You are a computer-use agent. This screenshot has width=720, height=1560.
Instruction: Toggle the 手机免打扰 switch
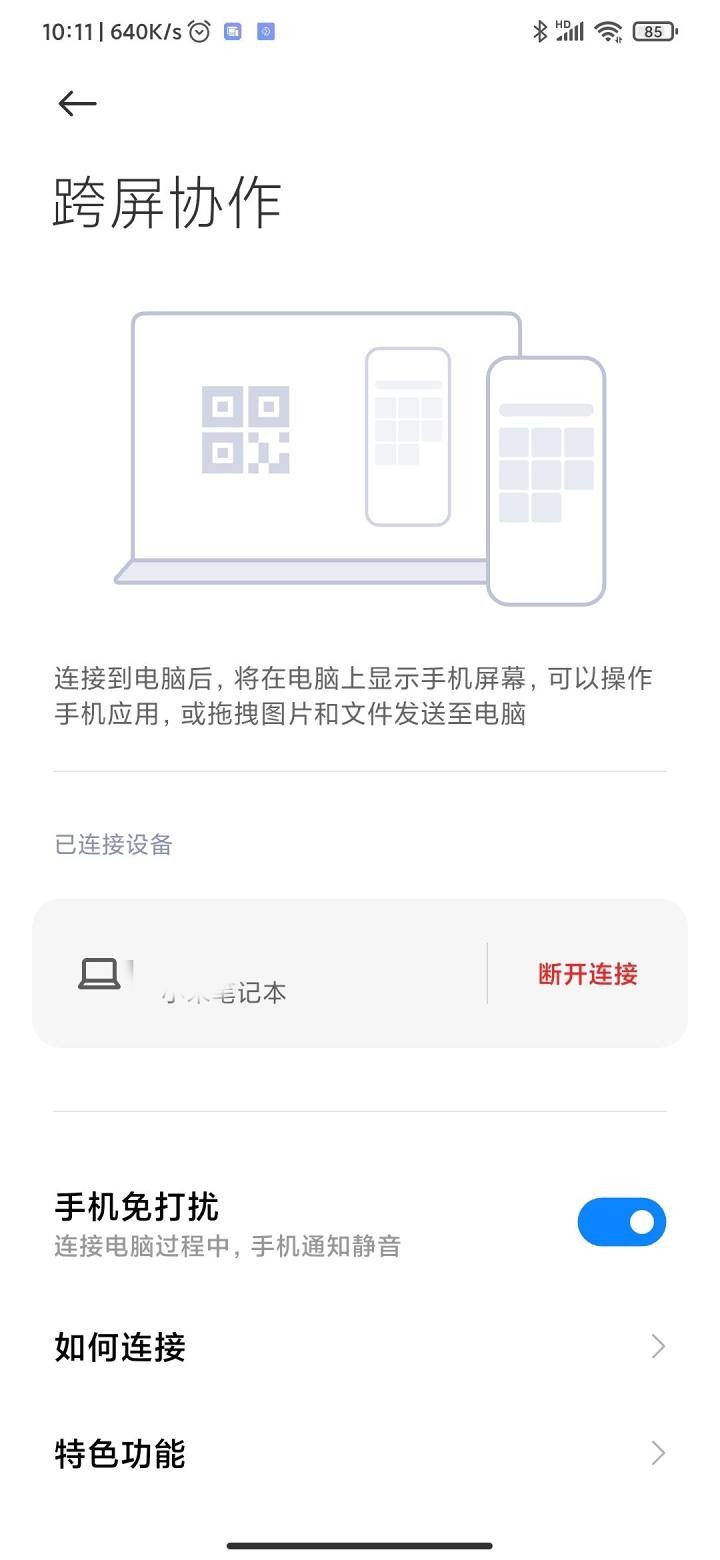pyautogui.click(x=621, y=1222)
